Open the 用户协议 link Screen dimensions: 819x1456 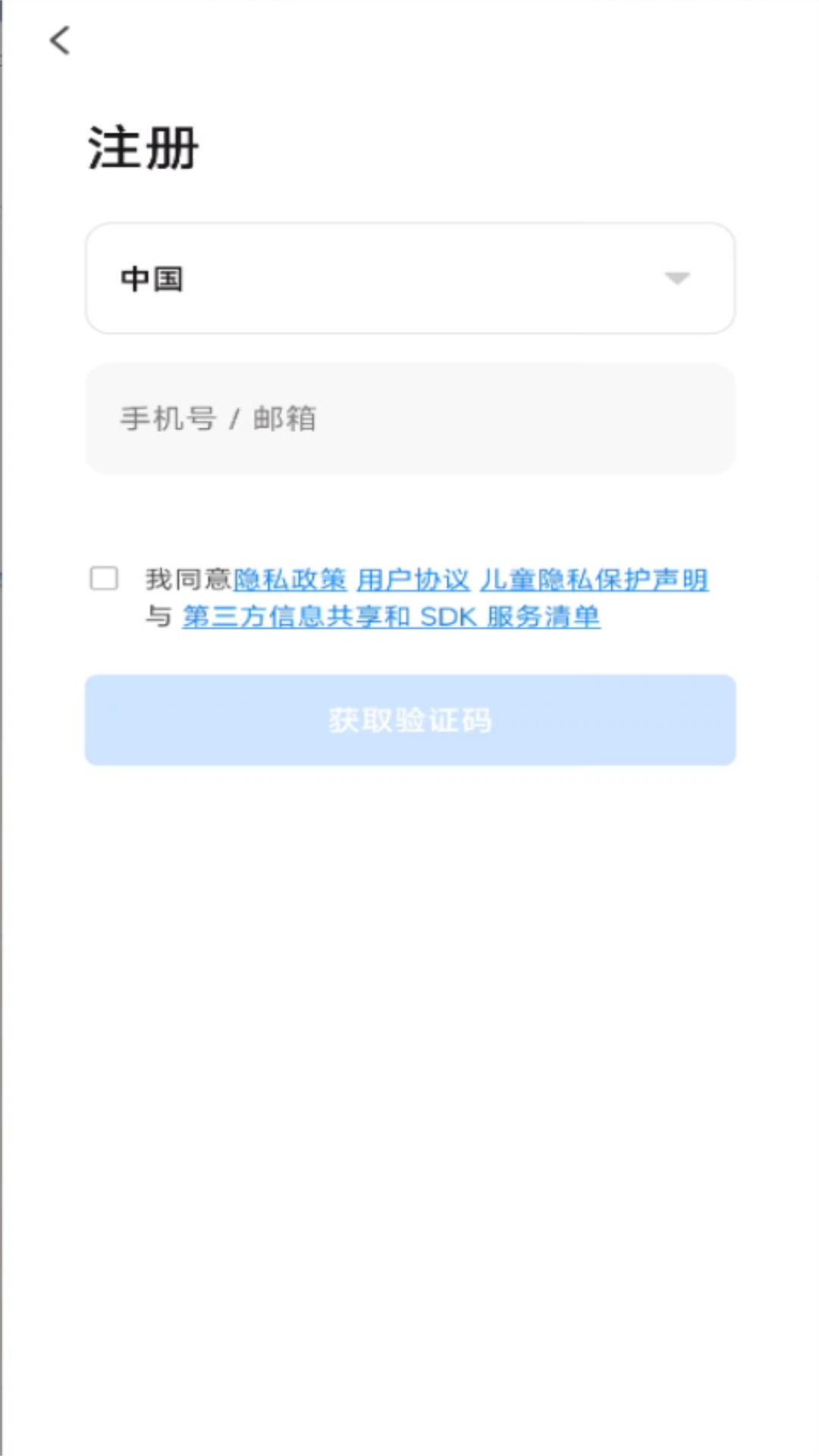[x=413, y=580]
